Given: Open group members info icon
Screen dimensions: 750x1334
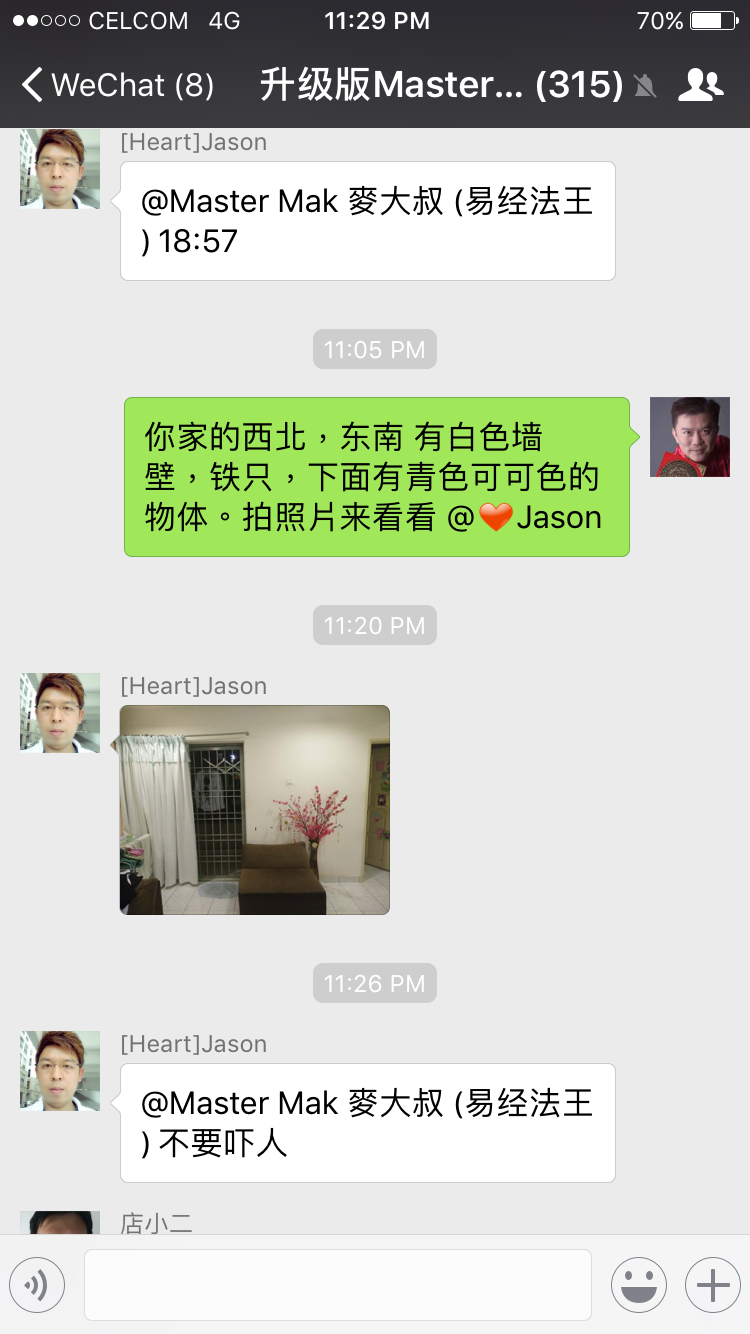Looking at the screenshot, I should pos(700,85).
